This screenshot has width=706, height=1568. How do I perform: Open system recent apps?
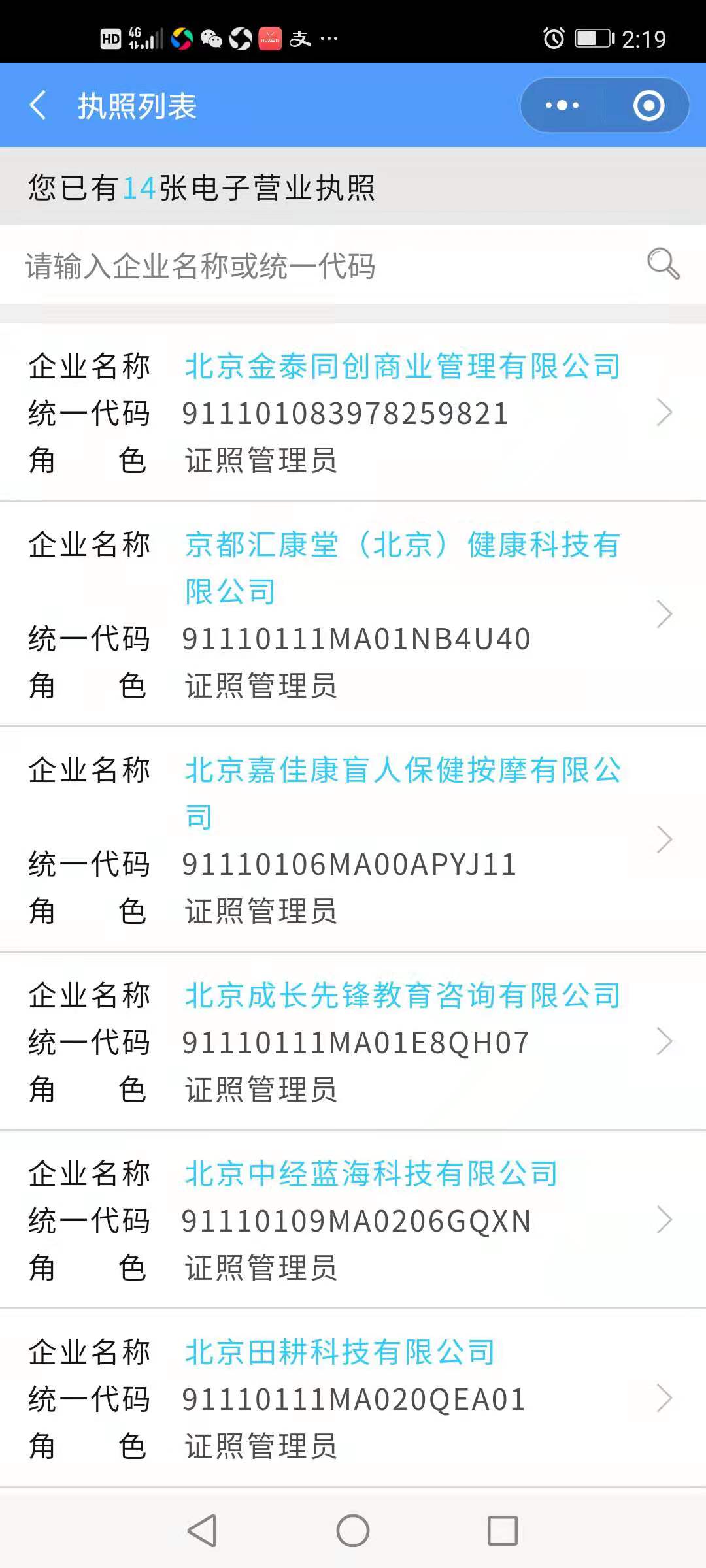[503, 1530]
